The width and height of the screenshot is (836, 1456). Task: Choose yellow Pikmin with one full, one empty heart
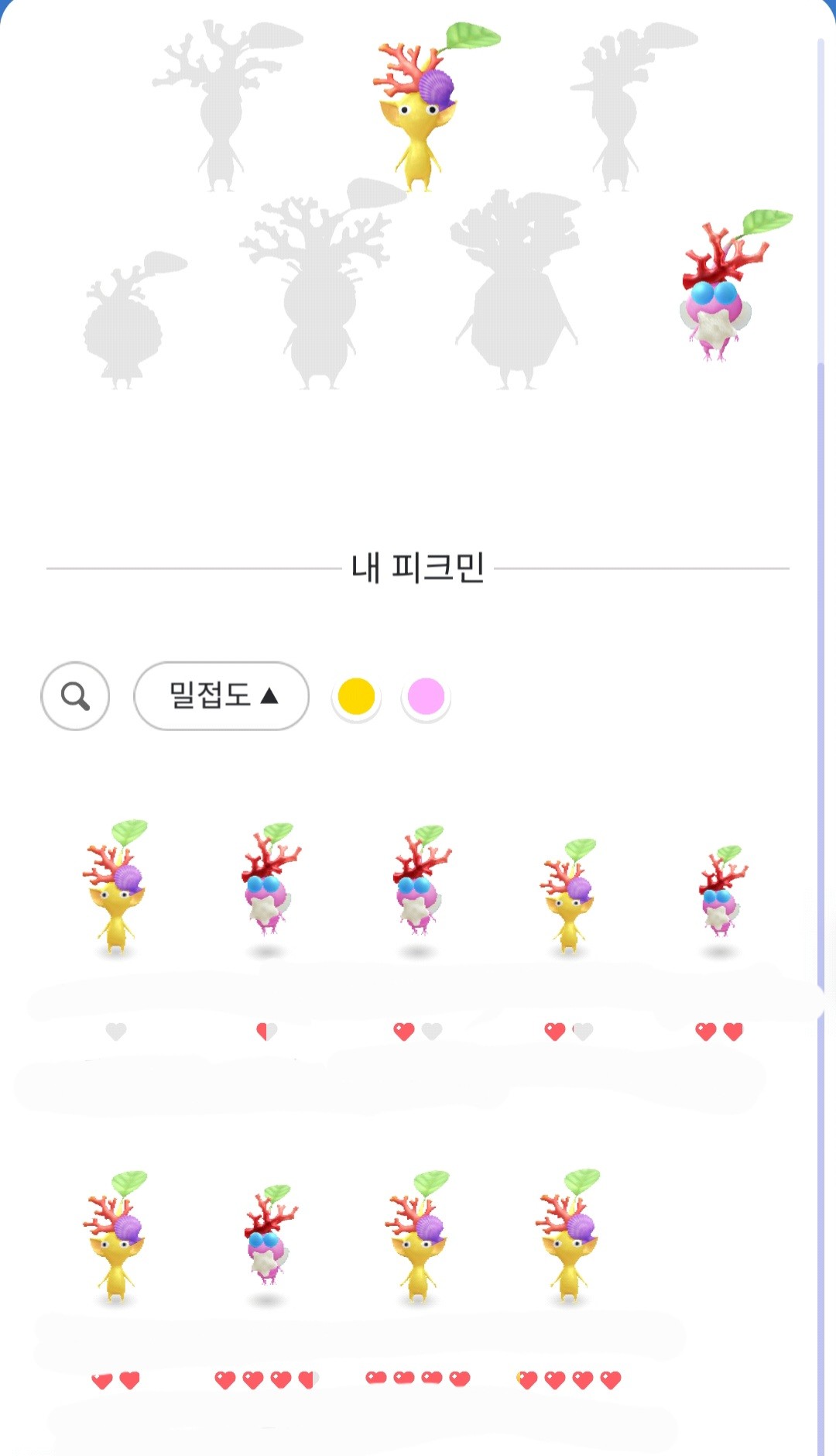[x=569, y=898]
